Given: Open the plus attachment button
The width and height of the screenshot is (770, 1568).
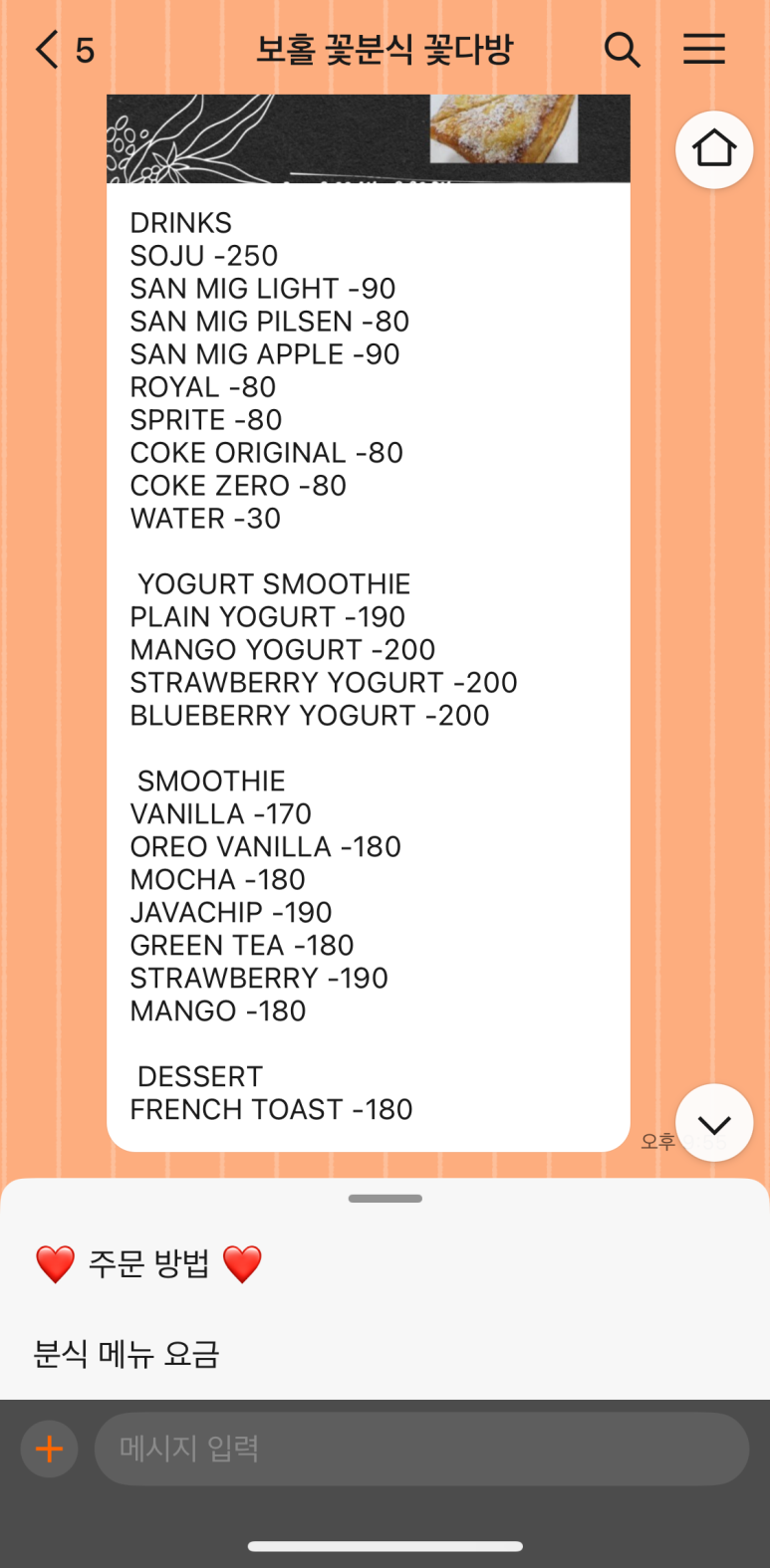Looking at the screenshot, I should pyautogui.click(x=50, y=1449).
